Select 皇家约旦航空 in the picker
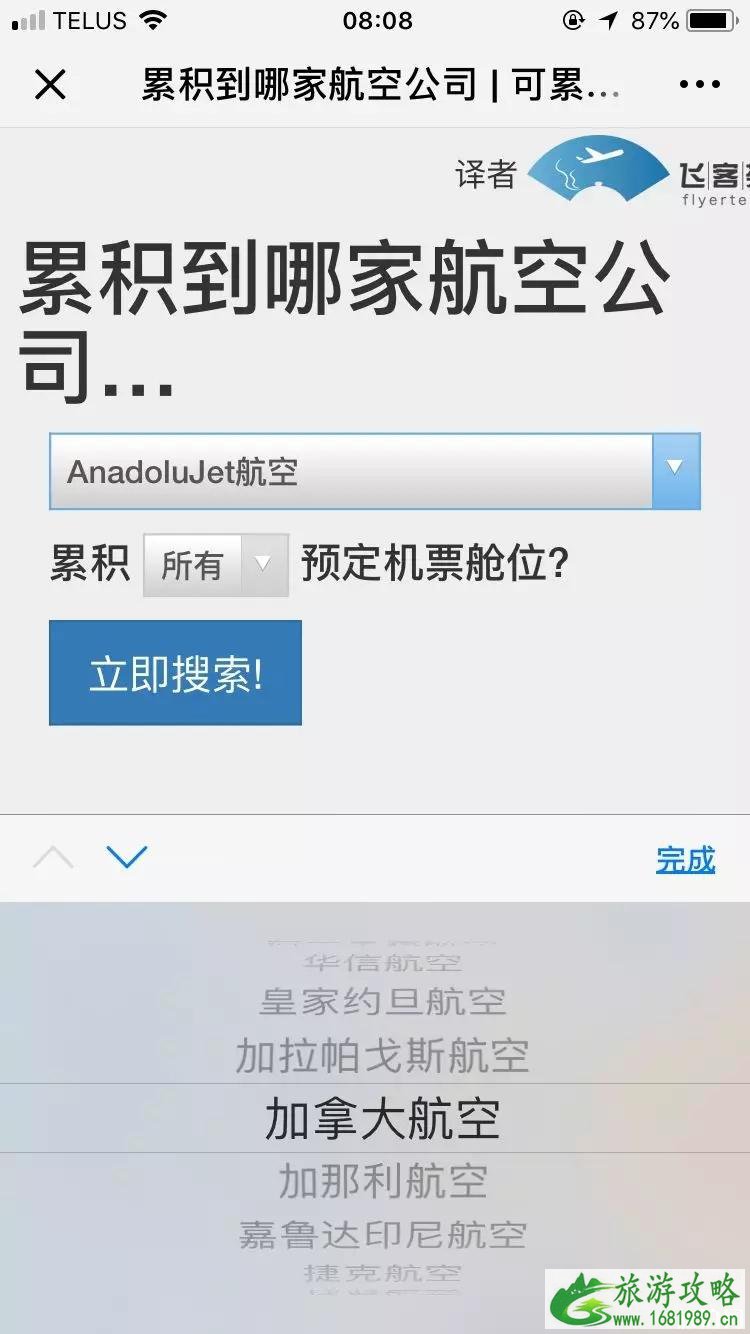 (382, 1001)
